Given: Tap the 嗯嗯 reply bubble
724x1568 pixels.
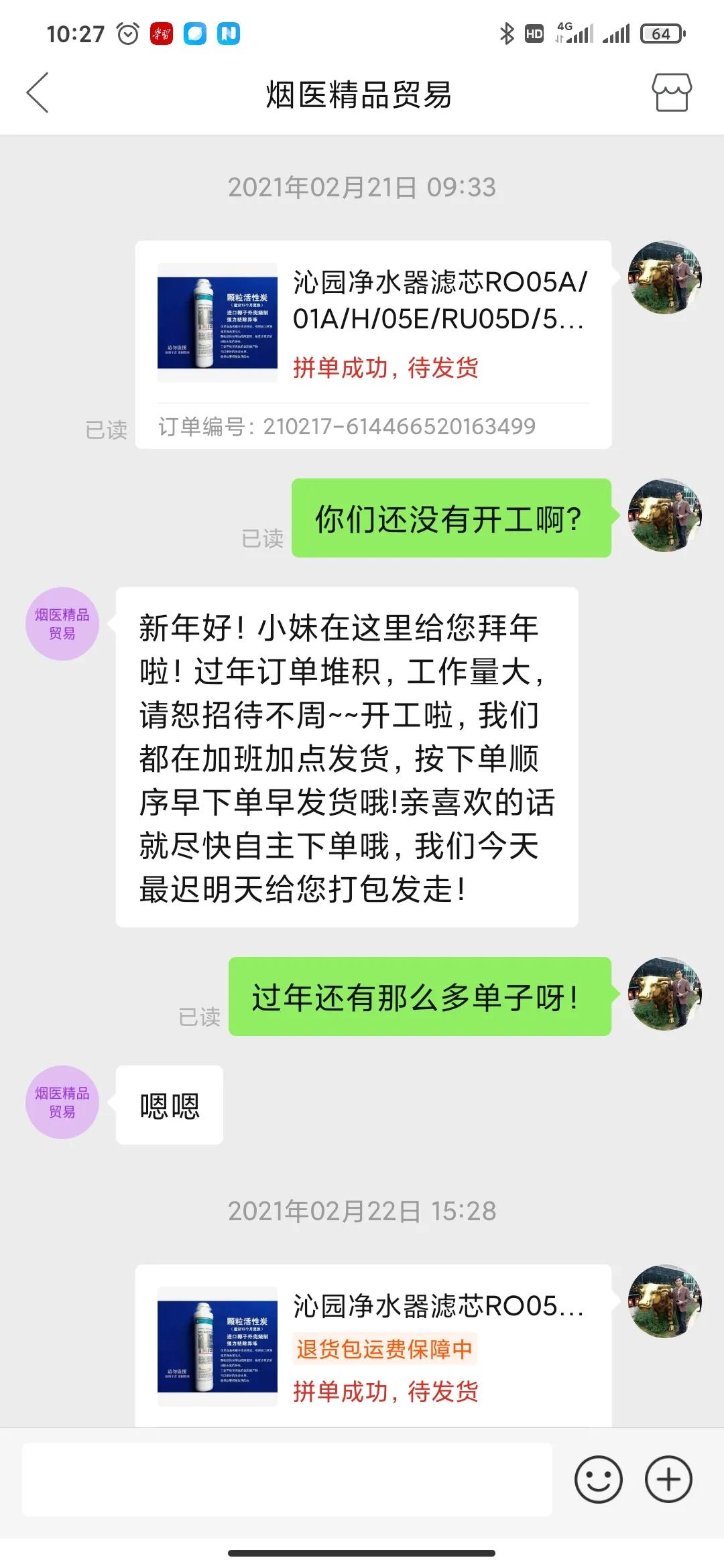Looking at the screenshot, I should pos(169,1104).
